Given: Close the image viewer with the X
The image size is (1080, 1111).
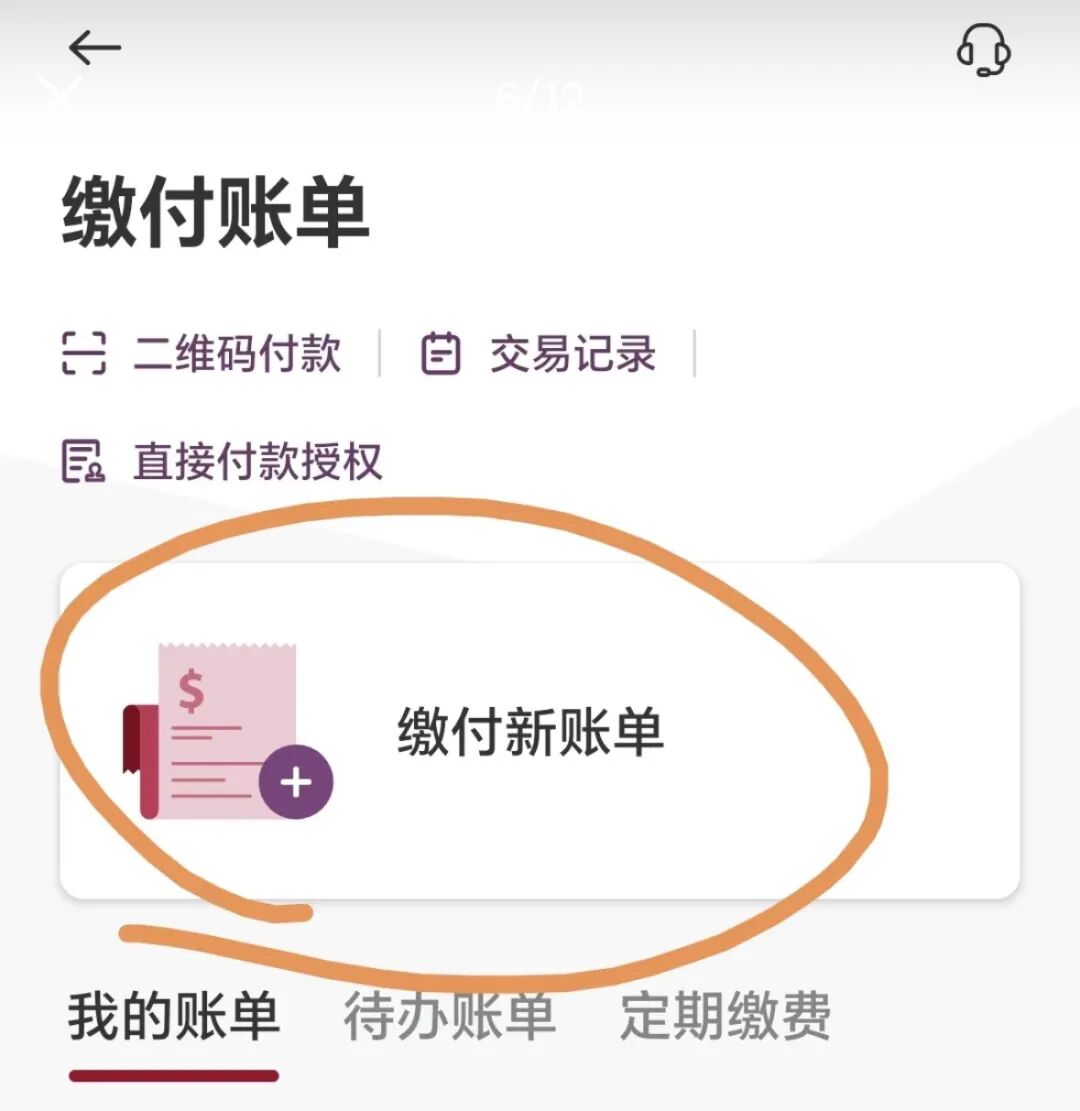Looking at the screenshot, I should pos(60,96).
